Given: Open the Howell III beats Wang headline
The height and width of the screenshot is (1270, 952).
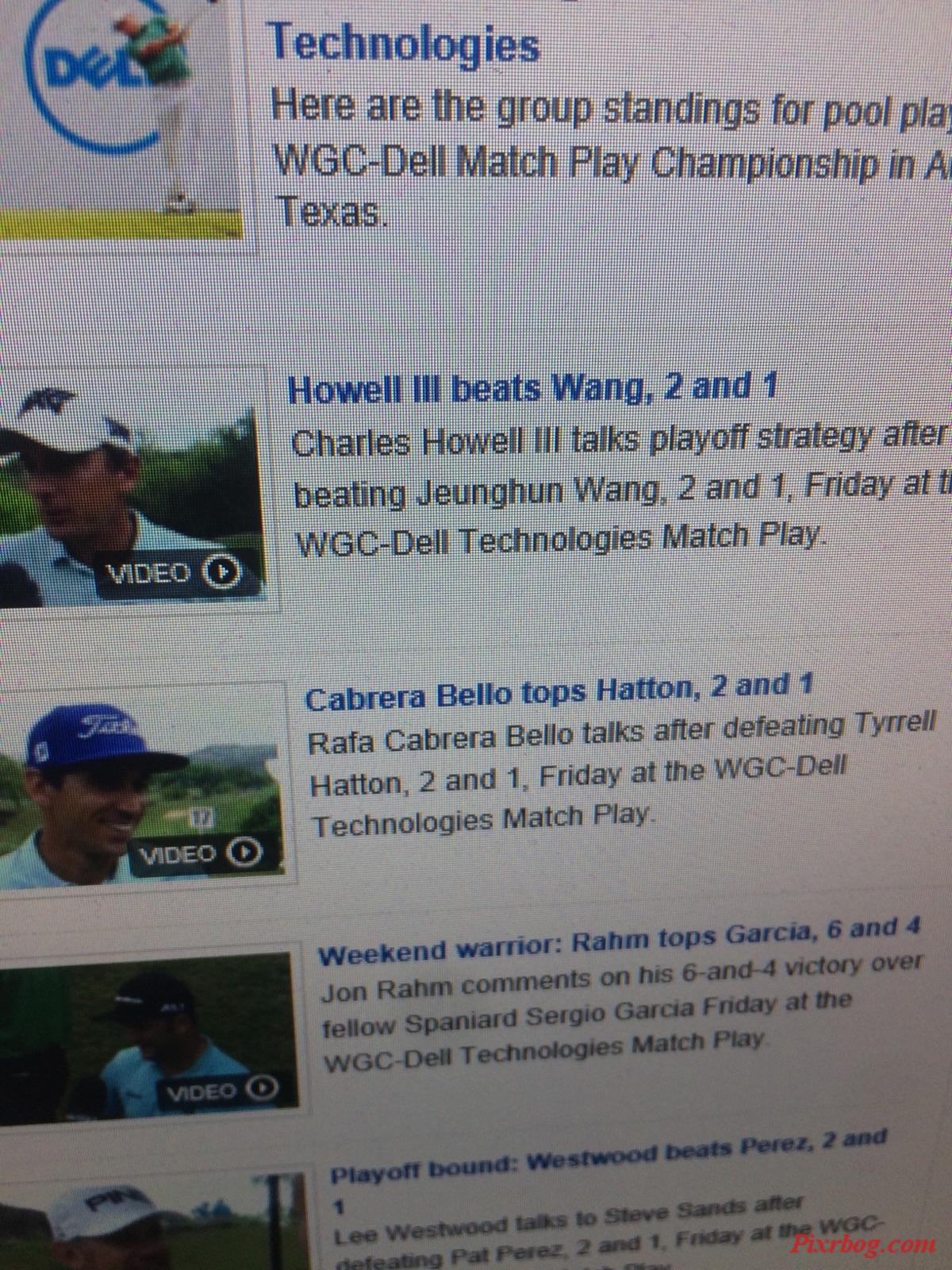Looking at the screenshot, I should [531, 388].
